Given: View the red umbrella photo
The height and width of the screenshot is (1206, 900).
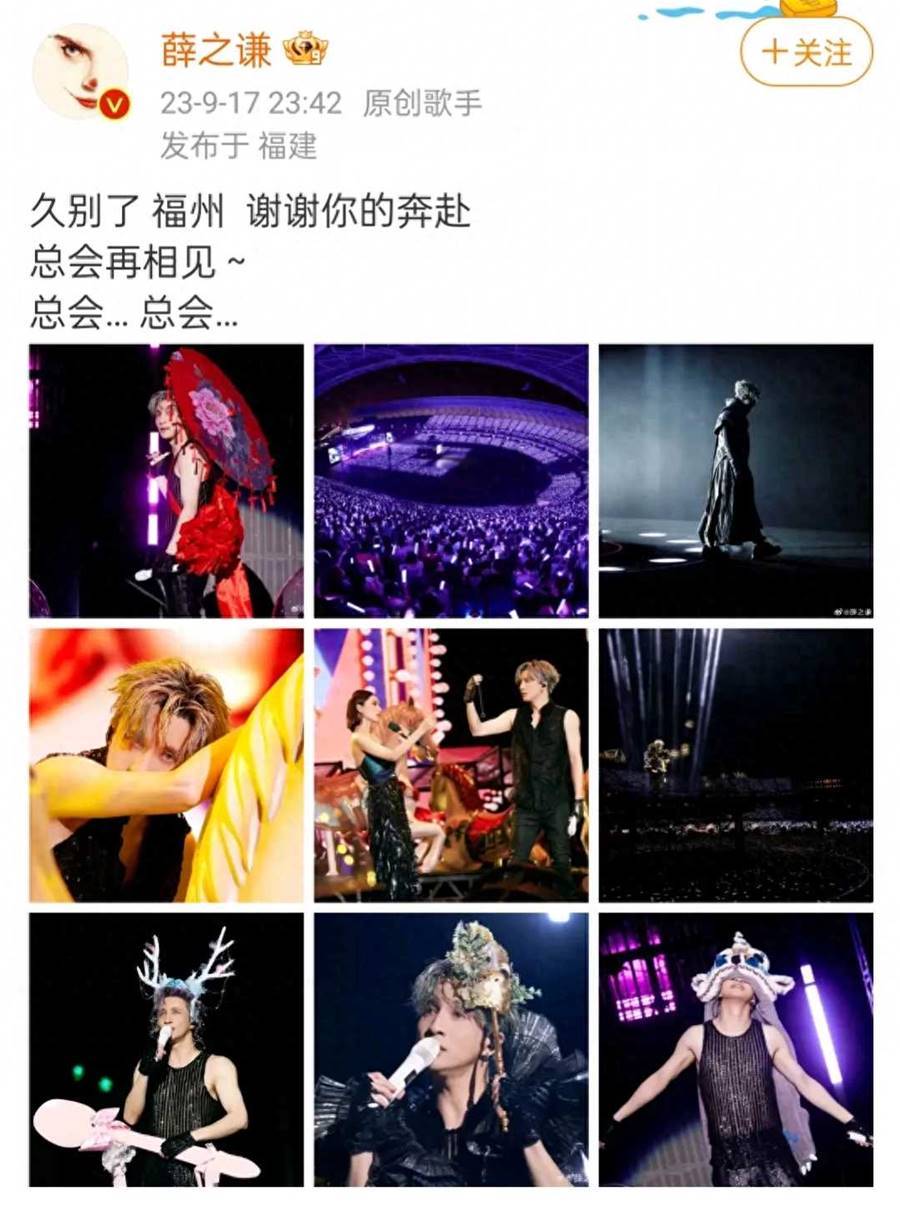Looking at the screenshot, I should pos(166,480).
